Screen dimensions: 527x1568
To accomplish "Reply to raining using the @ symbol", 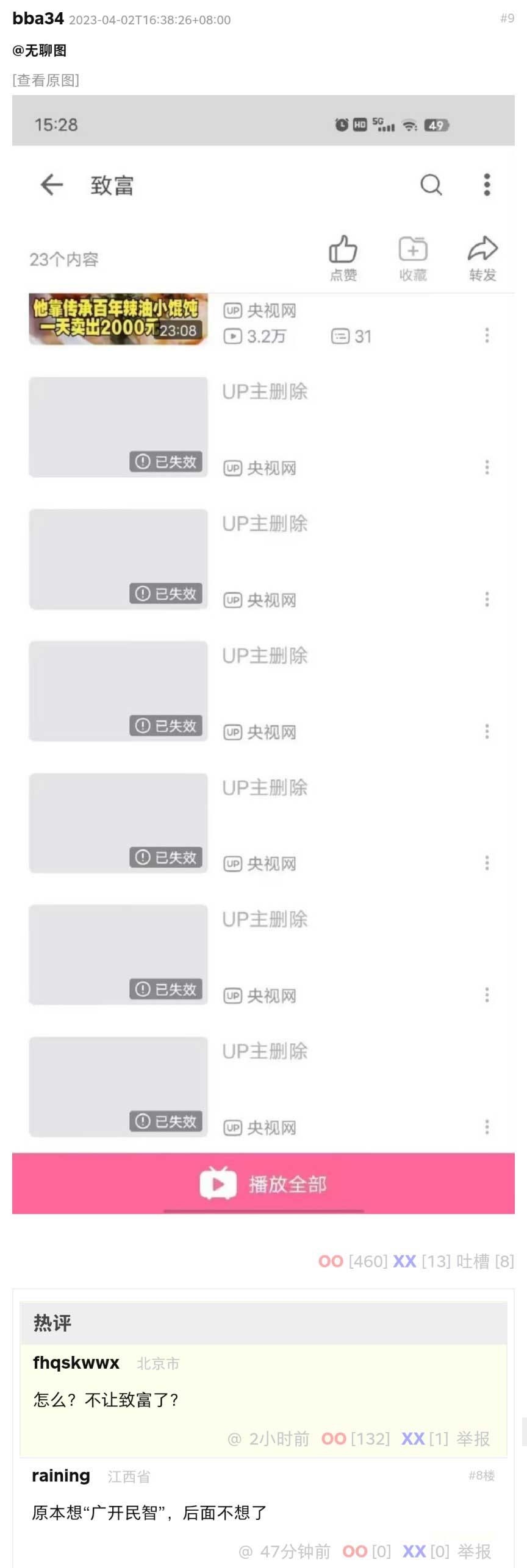I will point(246,1552).
